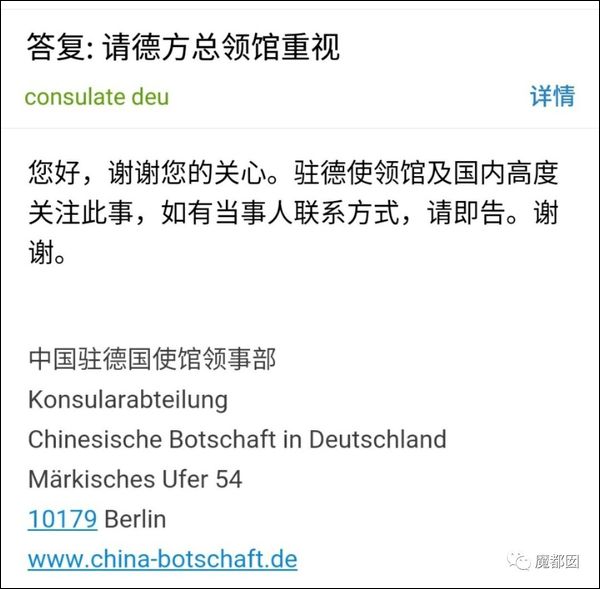Open the 10179 postal code link
This screenshot has height=589, width=600.
(62, 520)
